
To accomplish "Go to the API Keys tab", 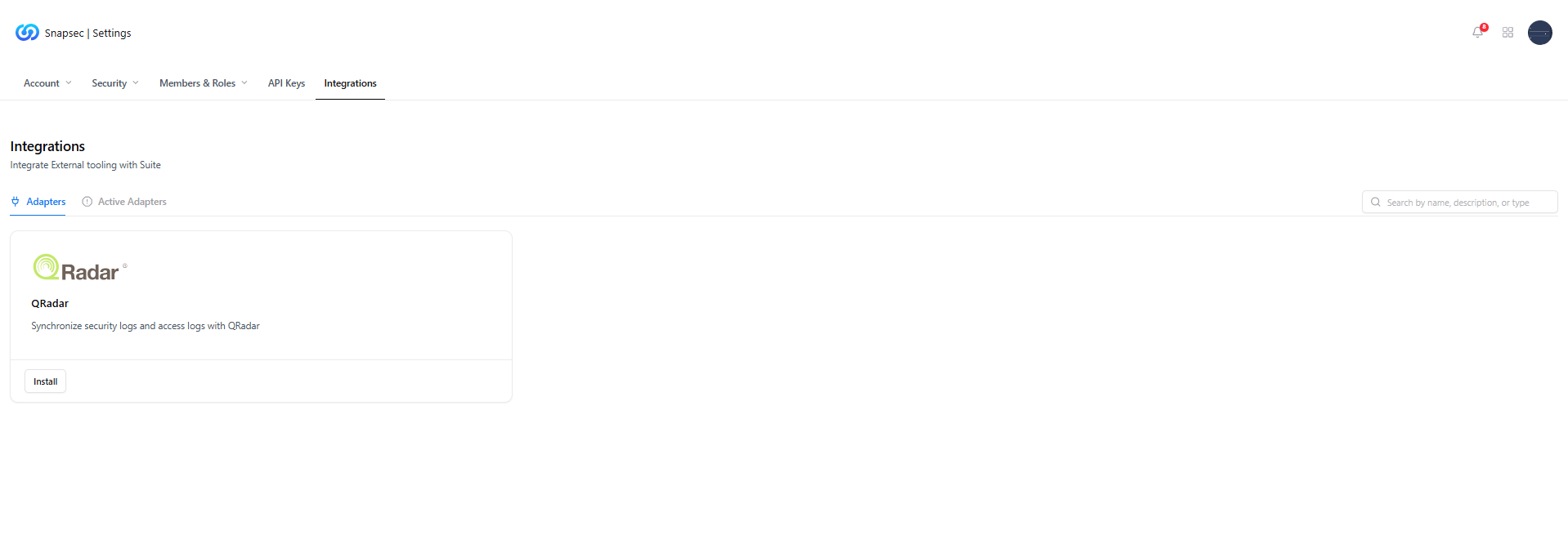I will [x=286, y=83].
